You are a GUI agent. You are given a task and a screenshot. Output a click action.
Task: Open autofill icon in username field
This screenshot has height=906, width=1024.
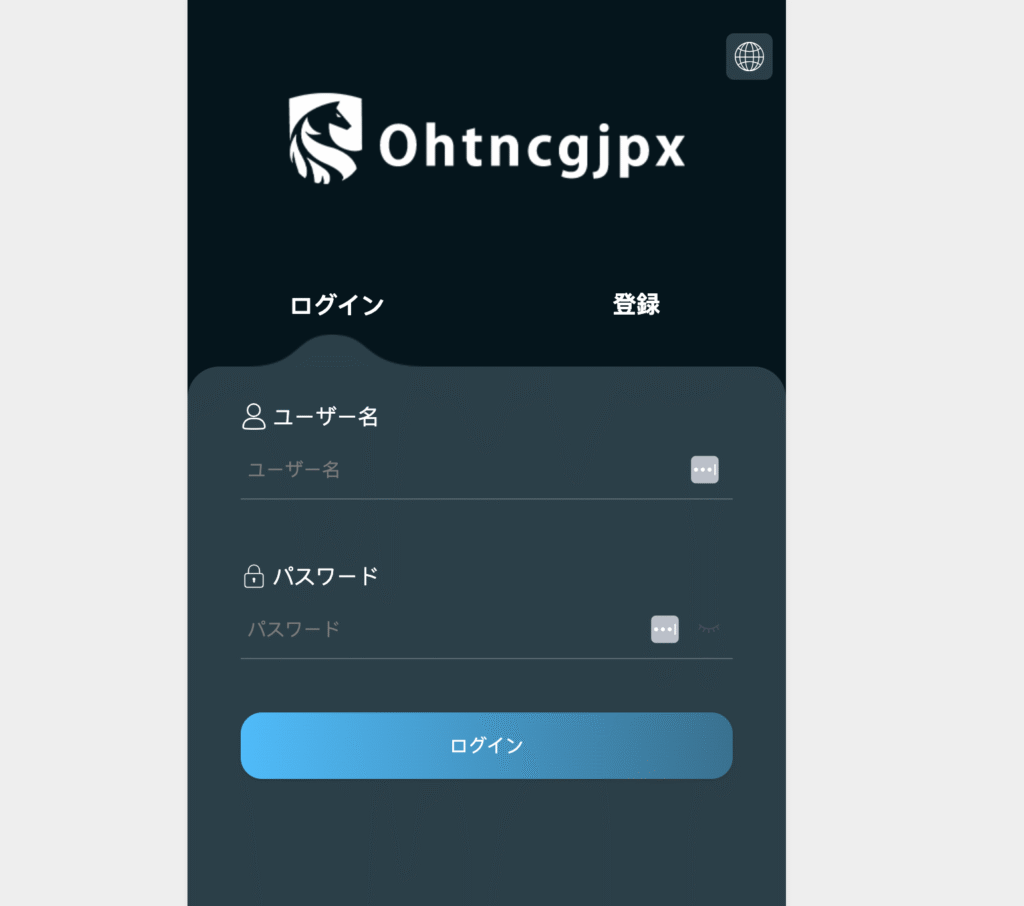pyautogui.click(x=704, y=470)
